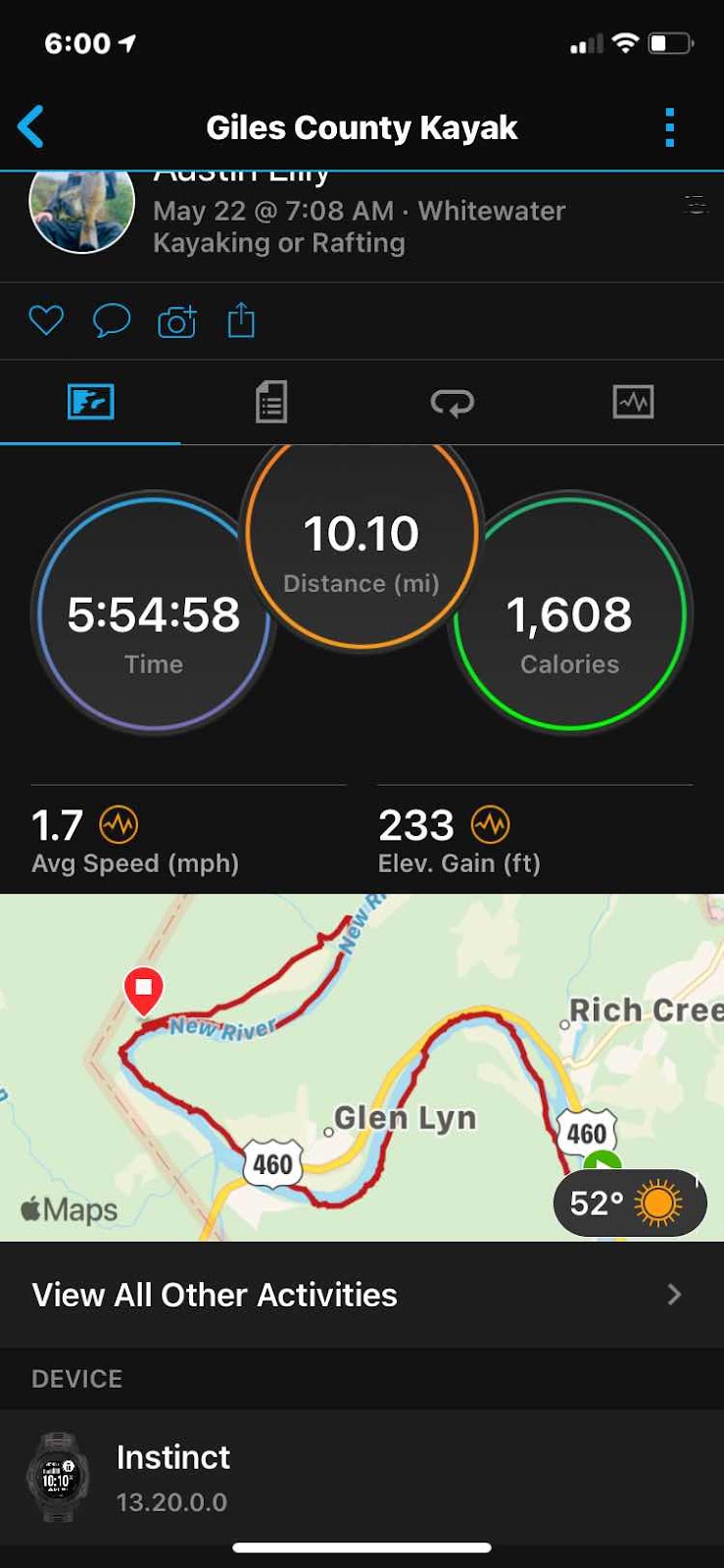
Task: Like this kayak activity
Action: tap(46, 320)
